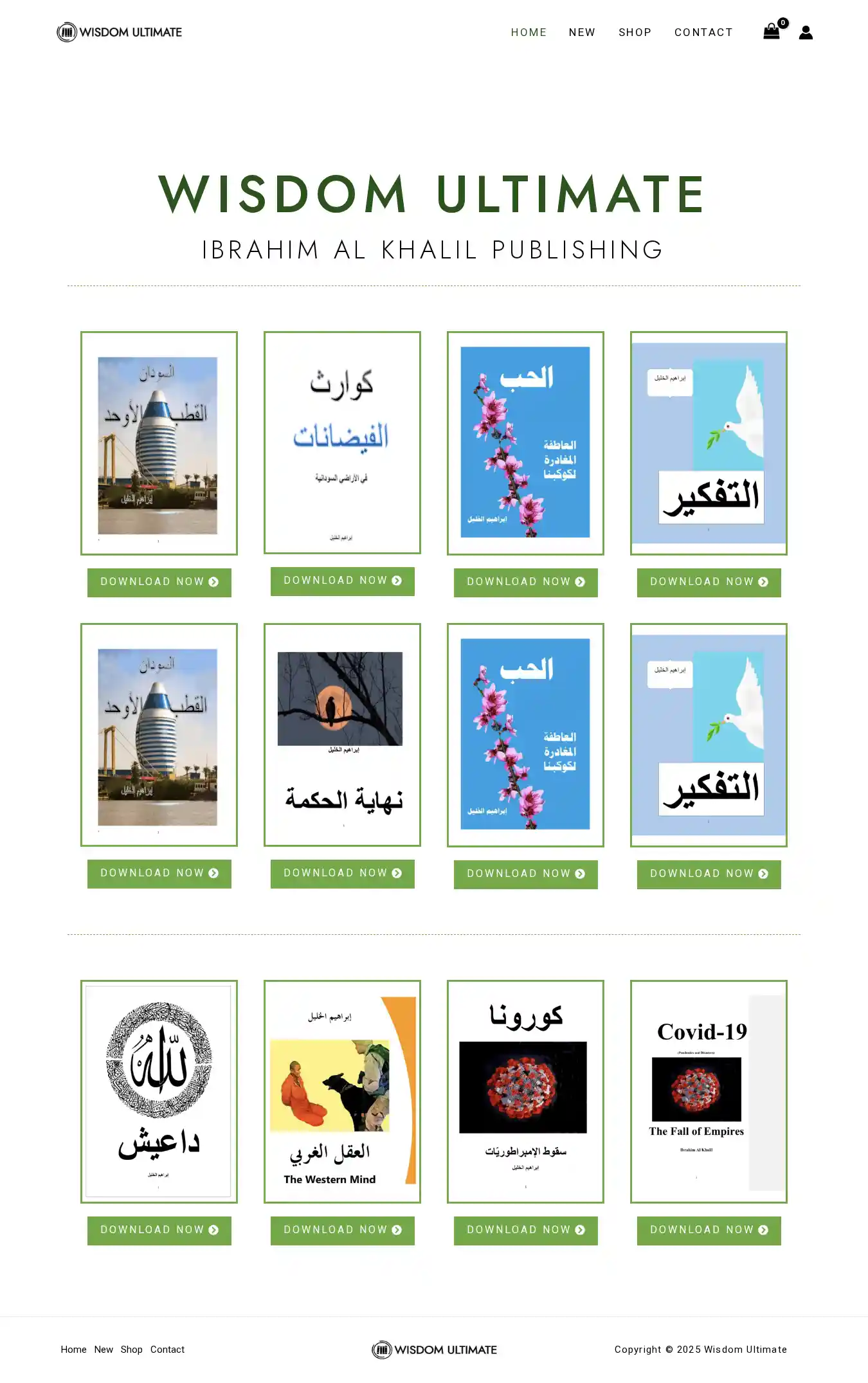Go to the NEW page in top menu
This screenshot has height=1383, width=868.
point(582,32)
